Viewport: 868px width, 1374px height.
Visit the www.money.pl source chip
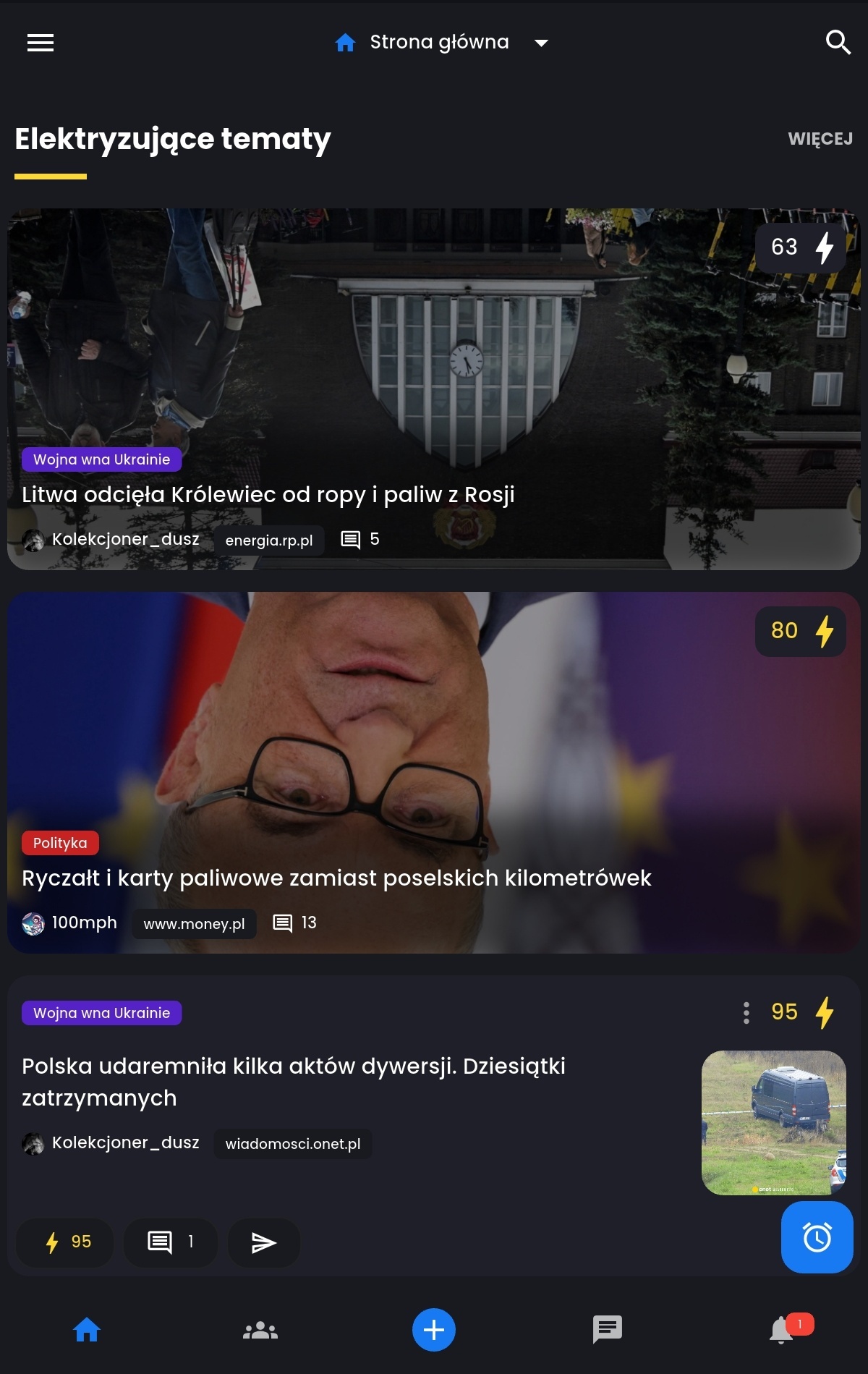194,924
